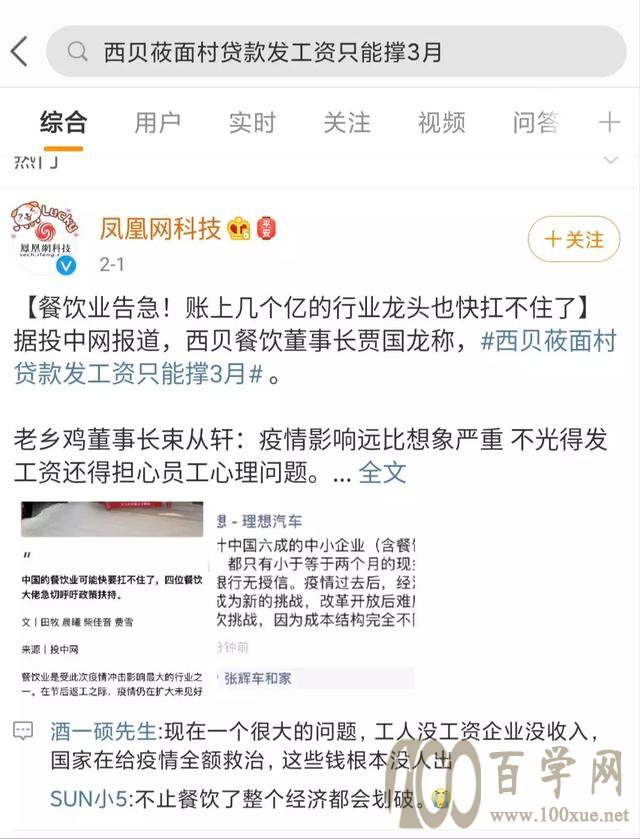Open the plus icon to add tabs
The width and height of the screenshot is (640, 839).
click(x=609, y=123)
